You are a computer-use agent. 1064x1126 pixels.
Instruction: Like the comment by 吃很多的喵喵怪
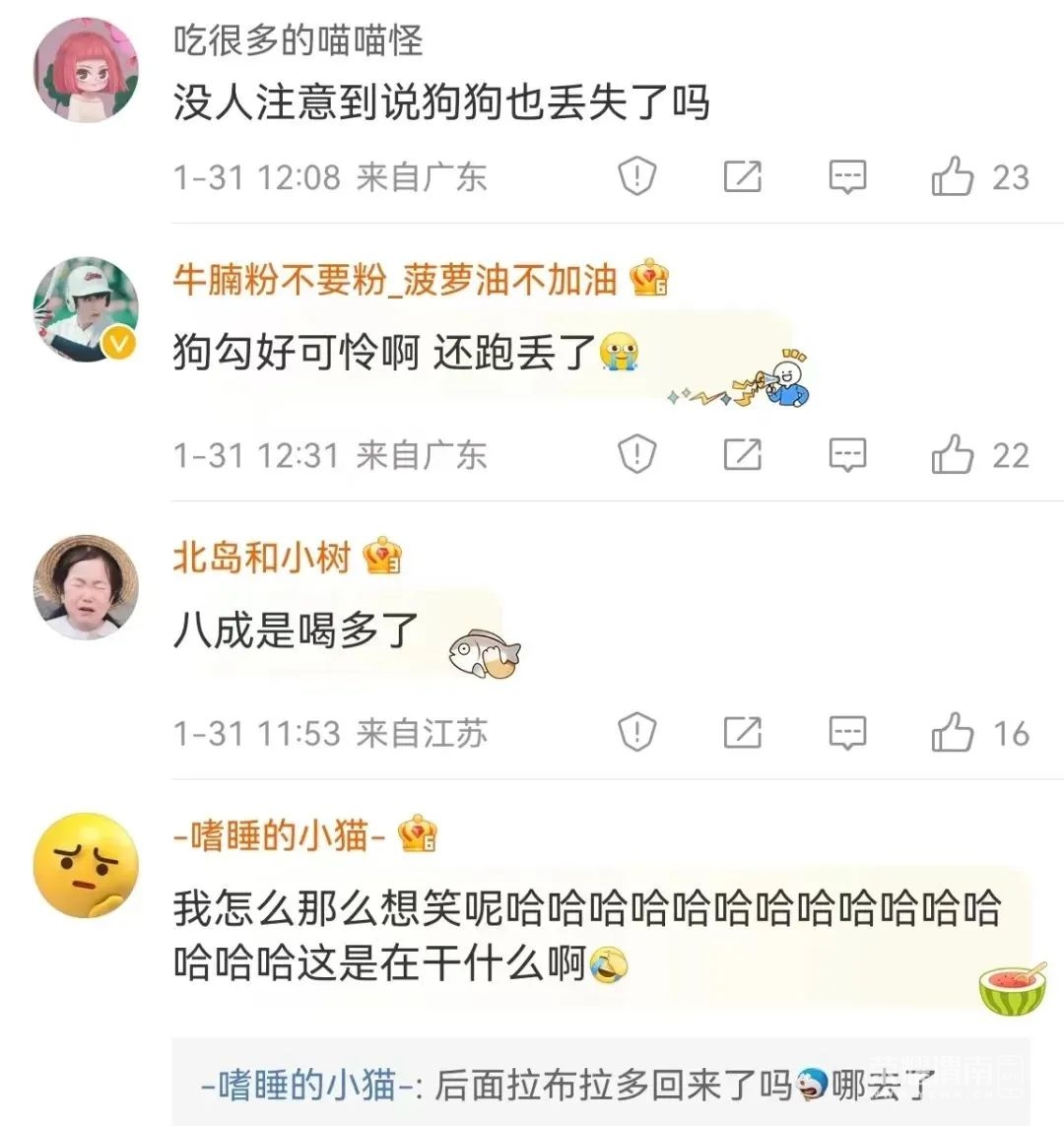pyautogui.click(x=953, y=177)
